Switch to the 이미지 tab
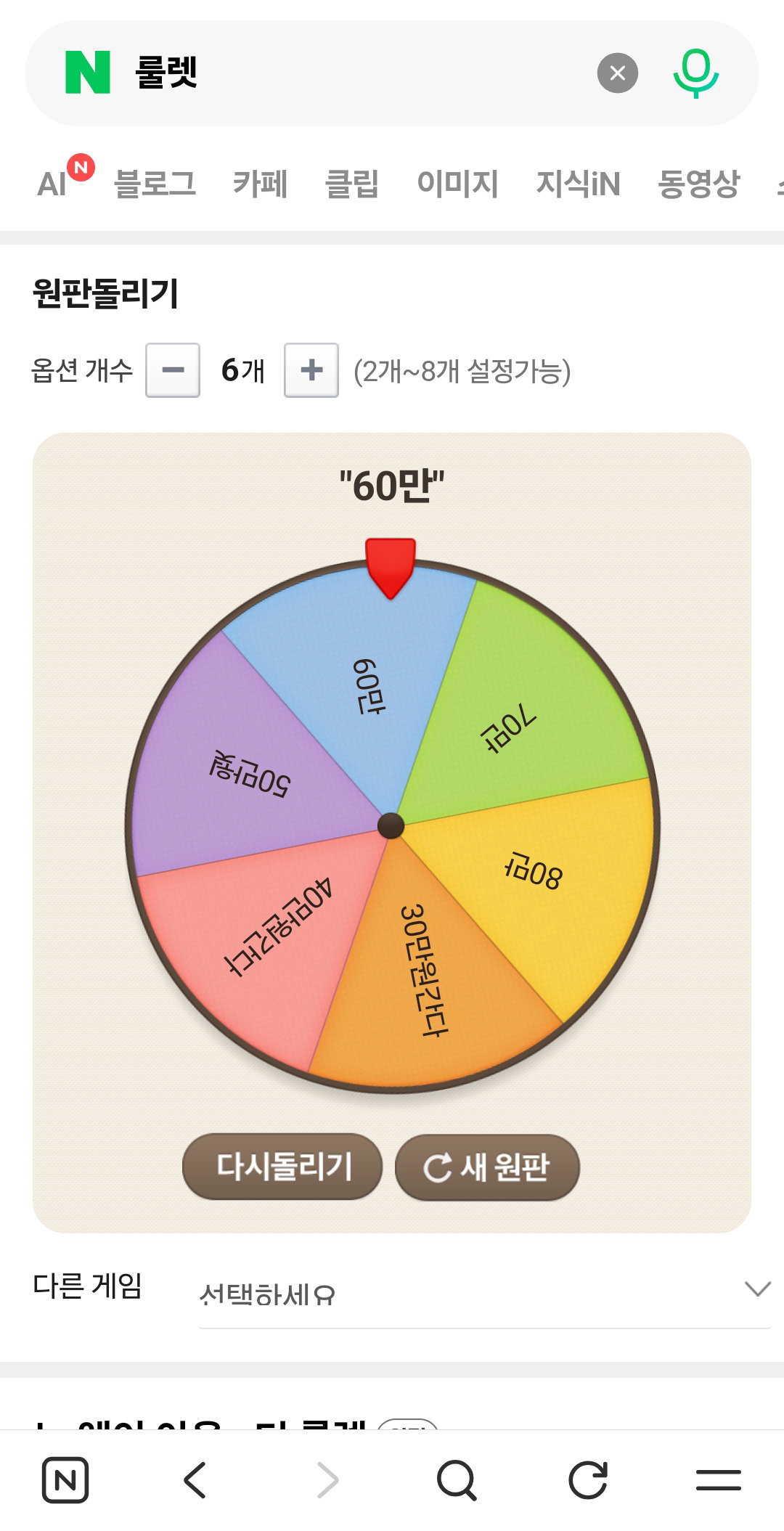 click(x=457, y=183)
